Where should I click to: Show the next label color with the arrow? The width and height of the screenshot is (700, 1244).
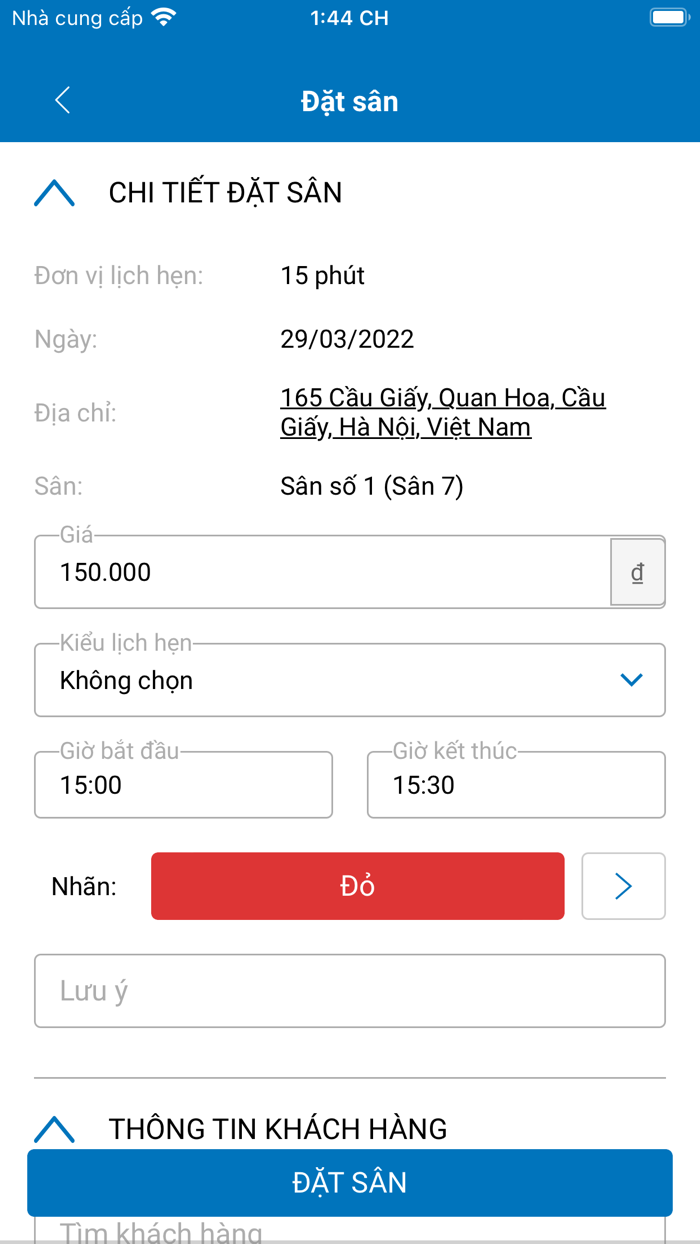pyautogui.click(x=623, y=886)
